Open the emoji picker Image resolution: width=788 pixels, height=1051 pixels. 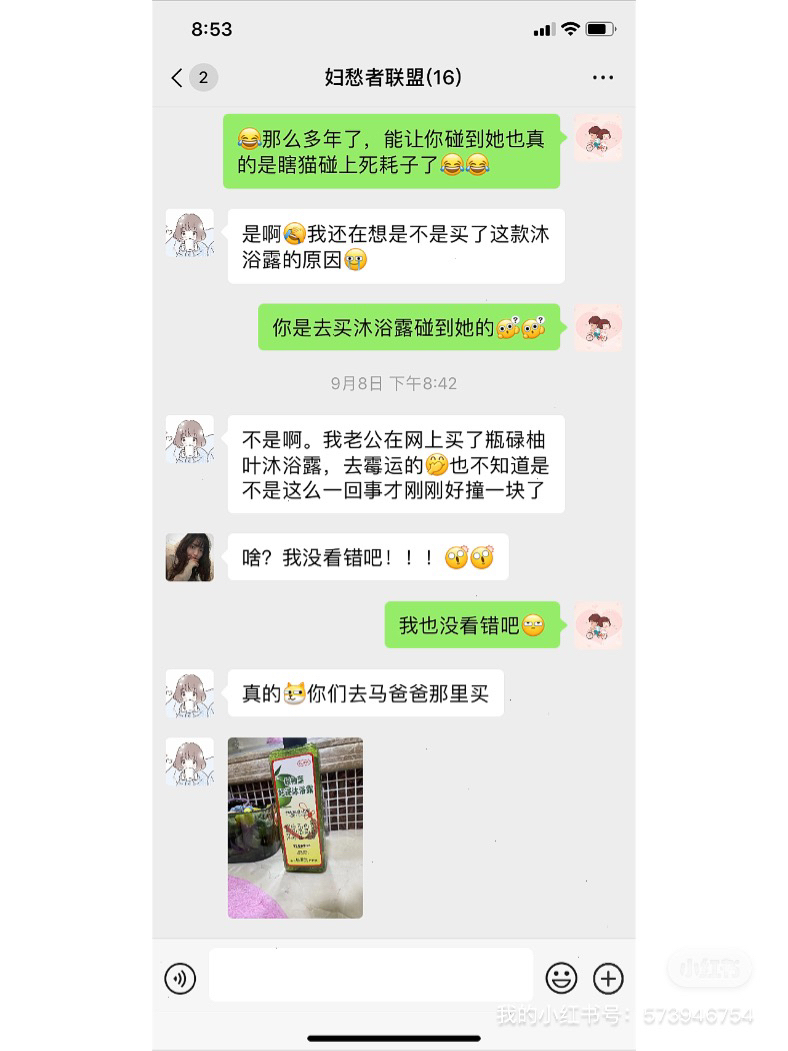click(x=561, y=977)
